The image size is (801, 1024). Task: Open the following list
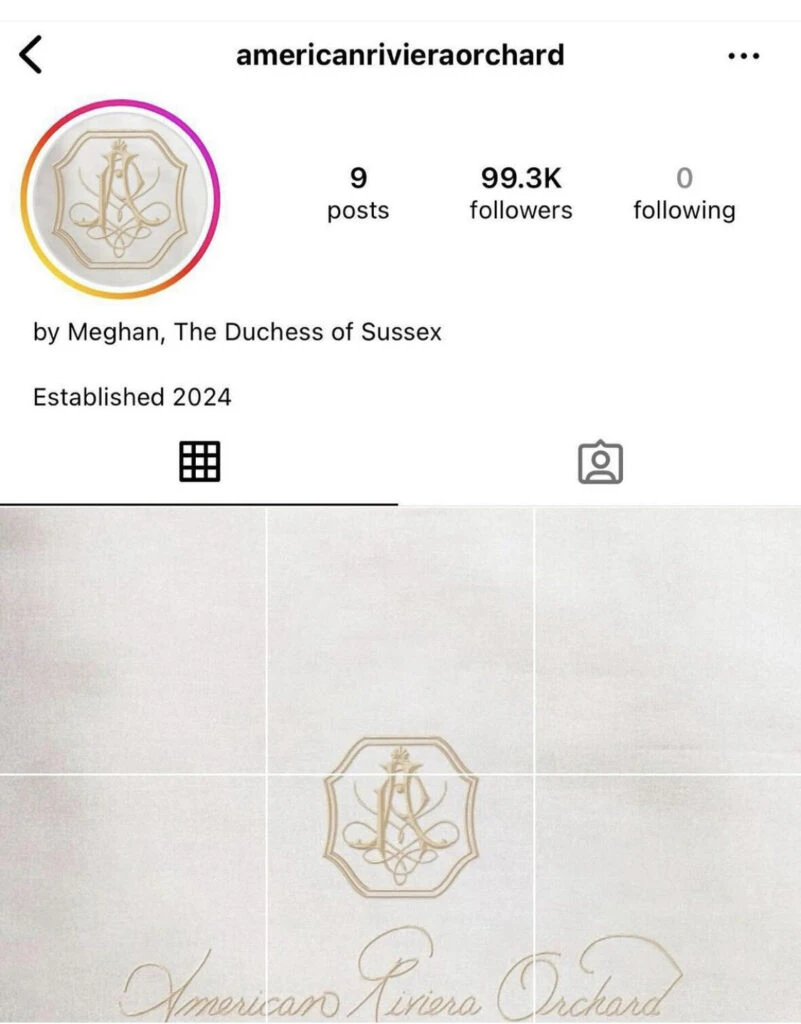tap(683, 193)
